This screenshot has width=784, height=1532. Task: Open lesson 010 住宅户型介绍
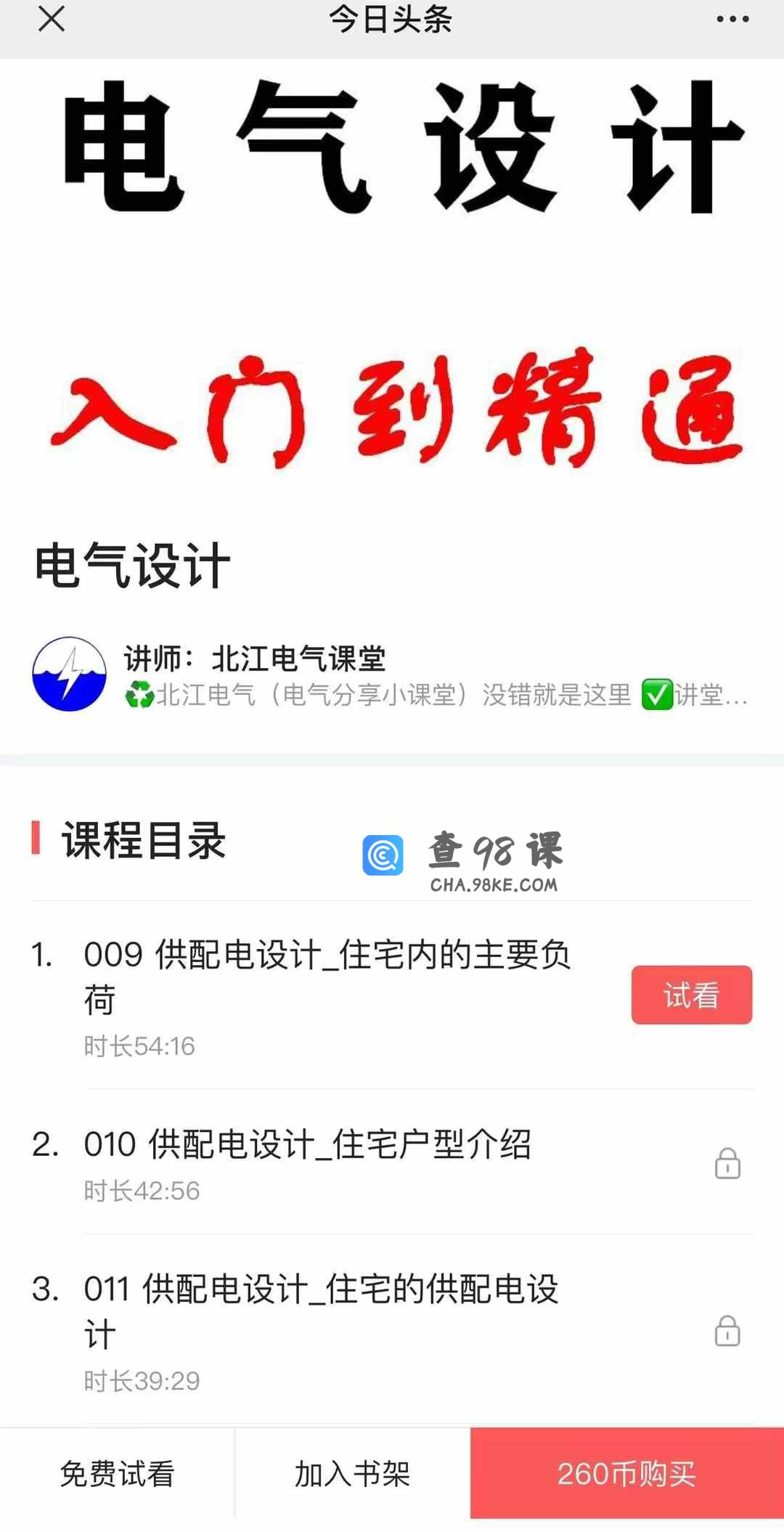[307, 1145]
